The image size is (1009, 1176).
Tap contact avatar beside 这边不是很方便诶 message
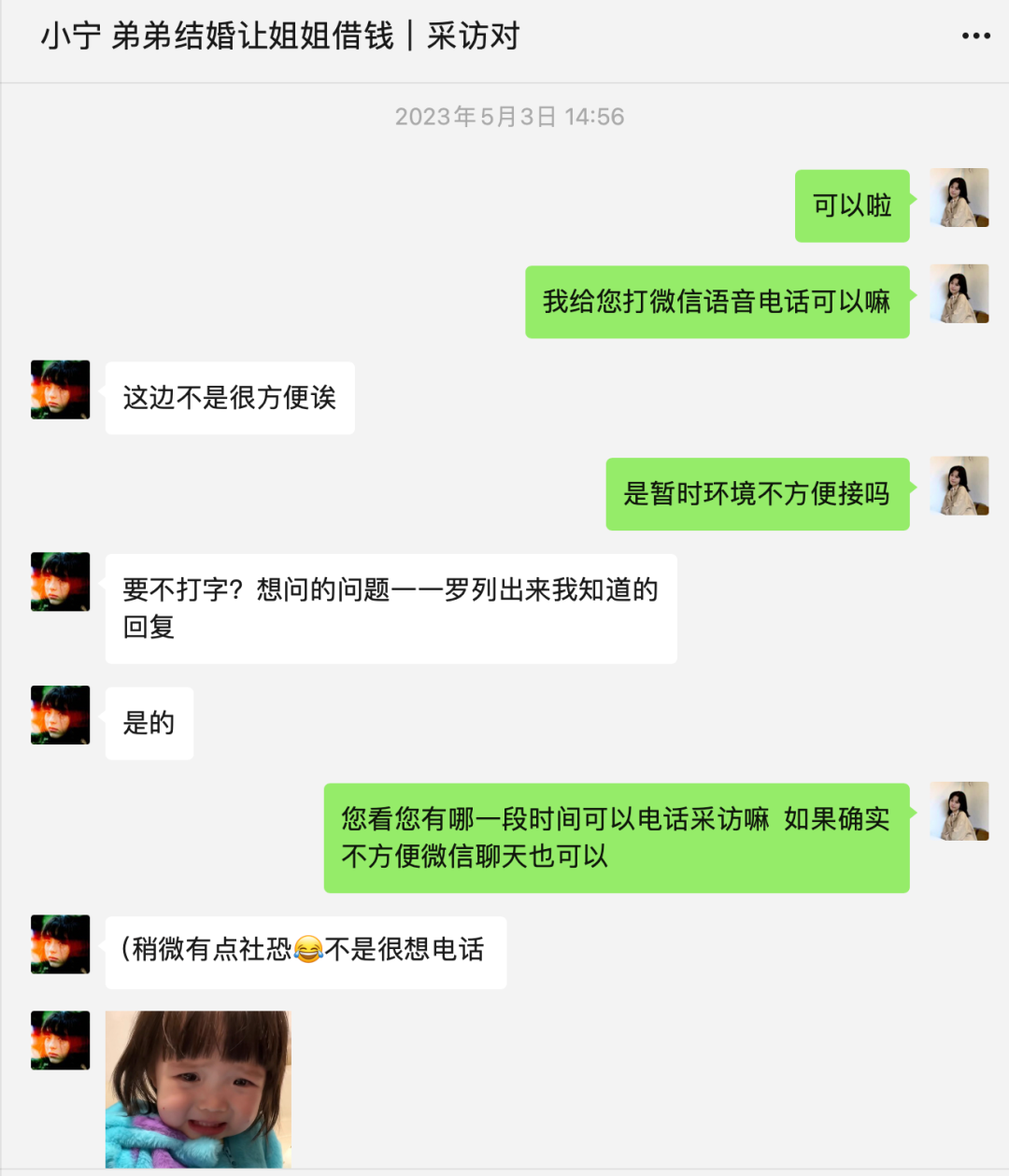point(61,390)
